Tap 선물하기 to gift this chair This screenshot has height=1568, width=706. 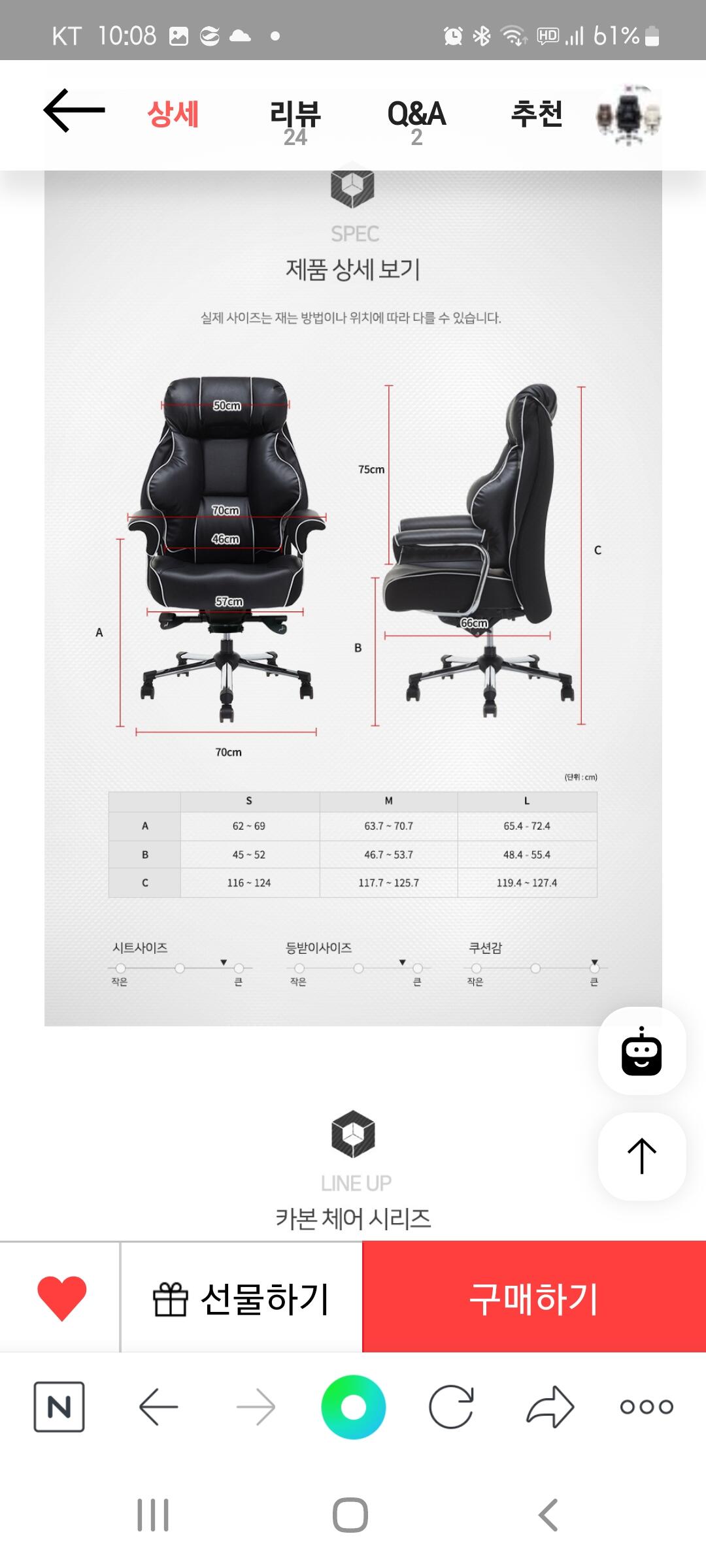click(x=241, y=1298)
